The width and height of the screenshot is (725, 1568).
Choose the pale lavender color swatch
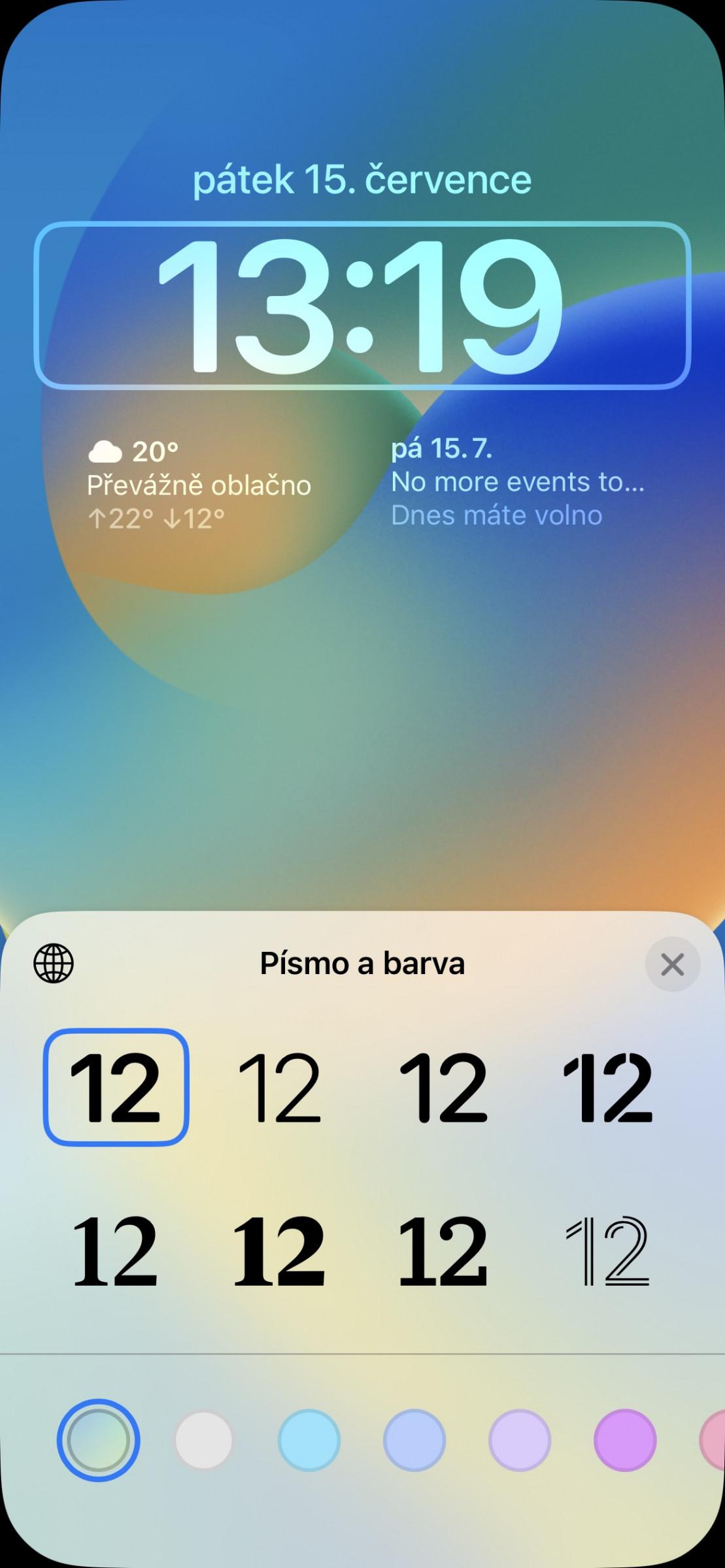click(520, 1441)
